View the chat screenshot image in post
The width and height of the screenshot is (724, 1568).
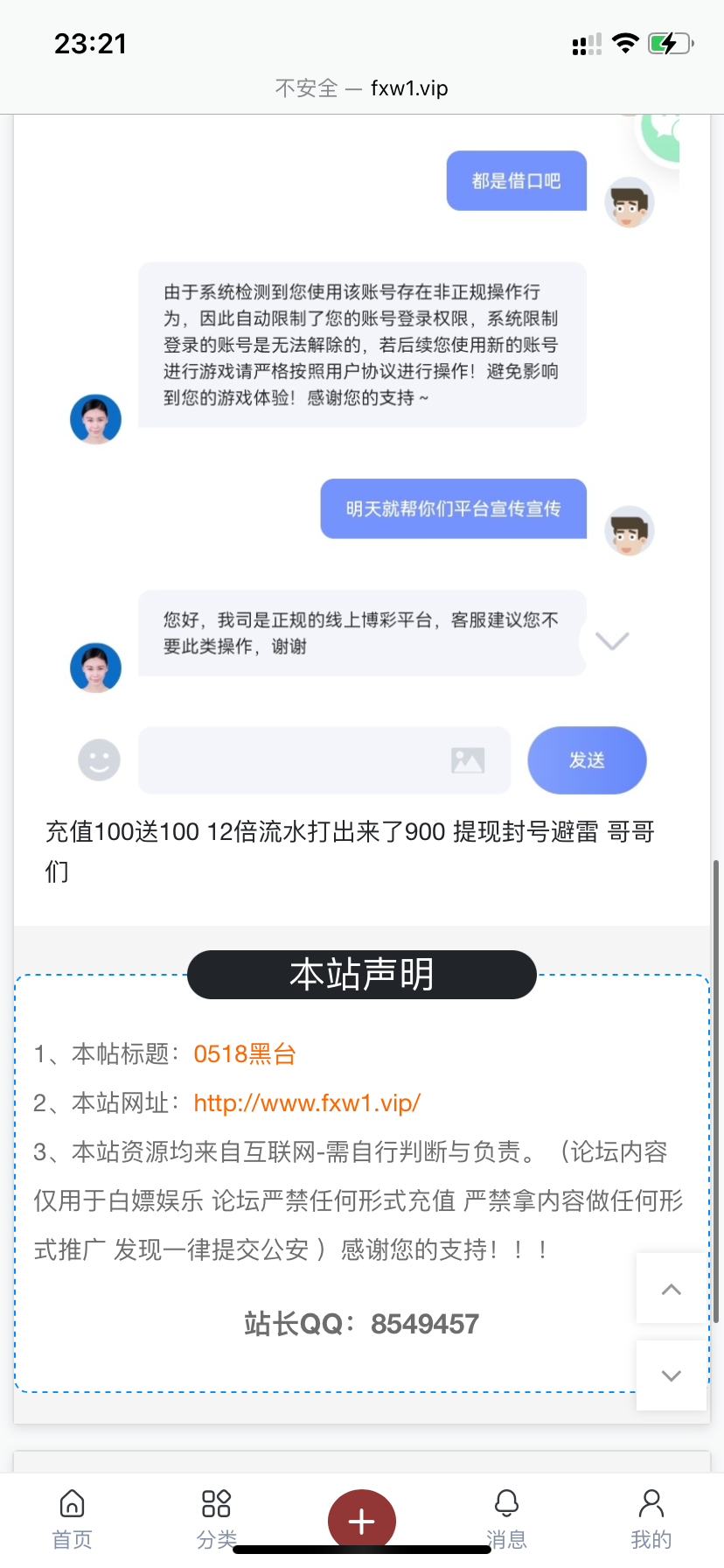pyautogui.click(x=362, y=455)
